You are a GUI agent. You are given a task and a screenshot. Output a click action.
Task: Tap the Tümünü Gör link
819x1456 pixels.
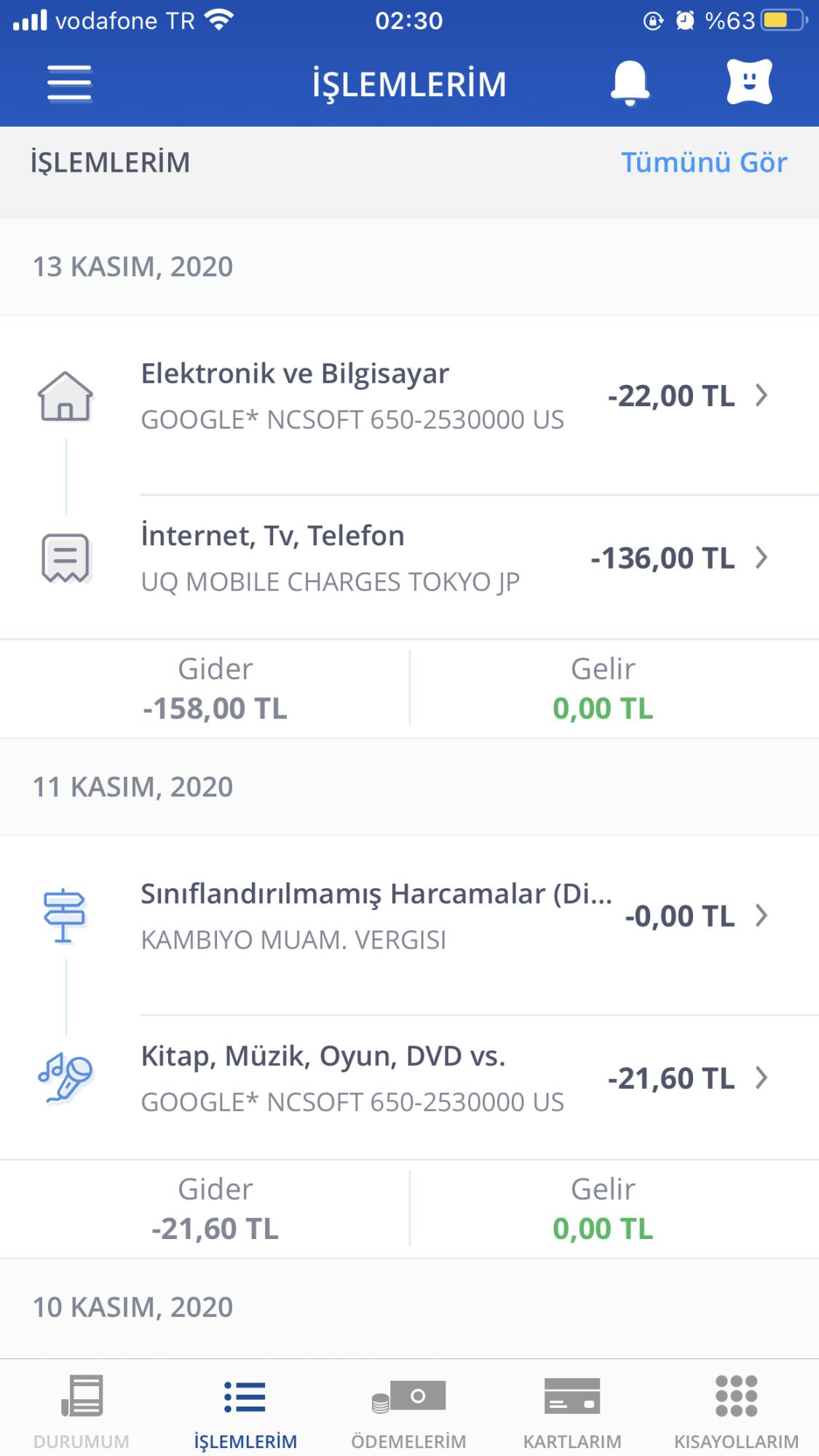coord(704,162)
